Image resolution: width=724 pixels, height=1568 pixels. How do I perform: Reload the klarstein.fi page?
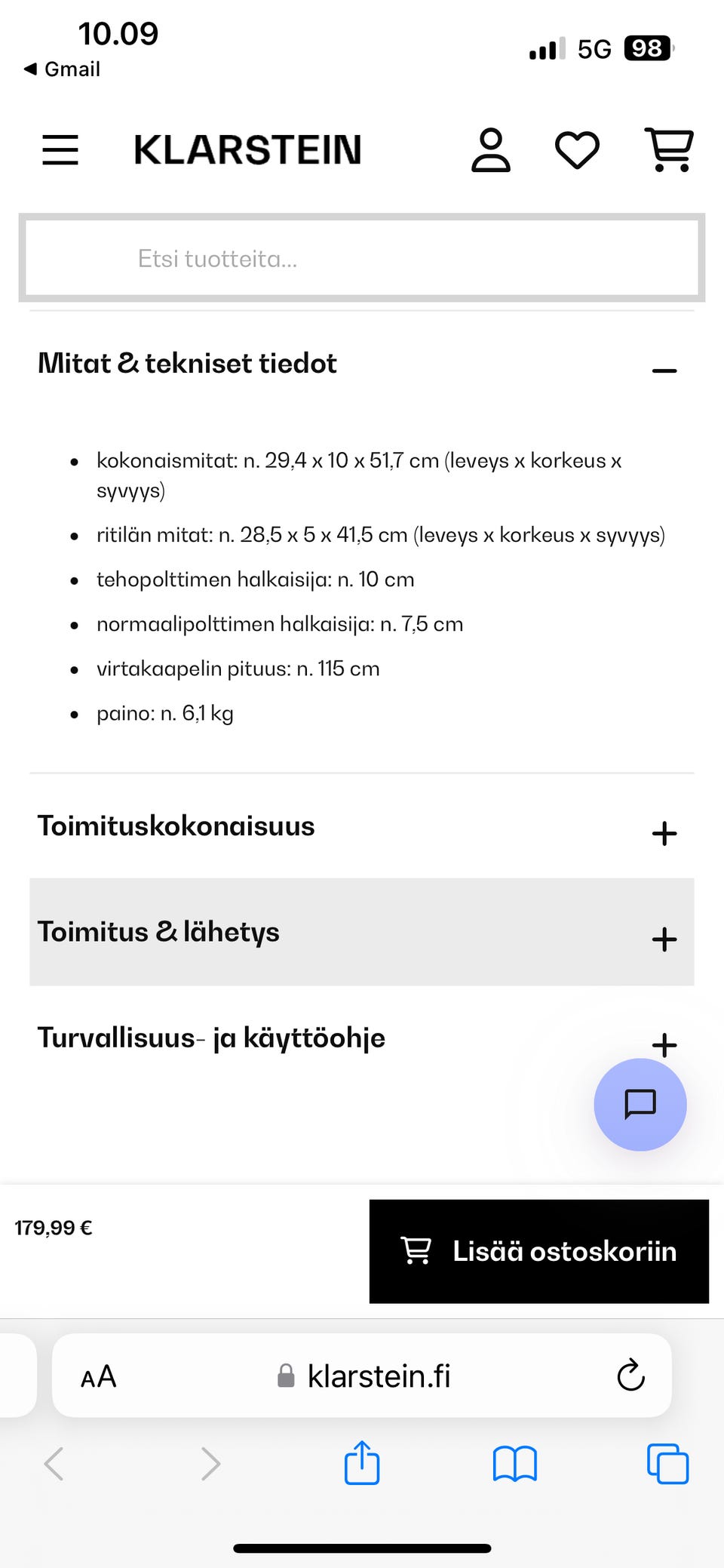[x=630, y=1375]
